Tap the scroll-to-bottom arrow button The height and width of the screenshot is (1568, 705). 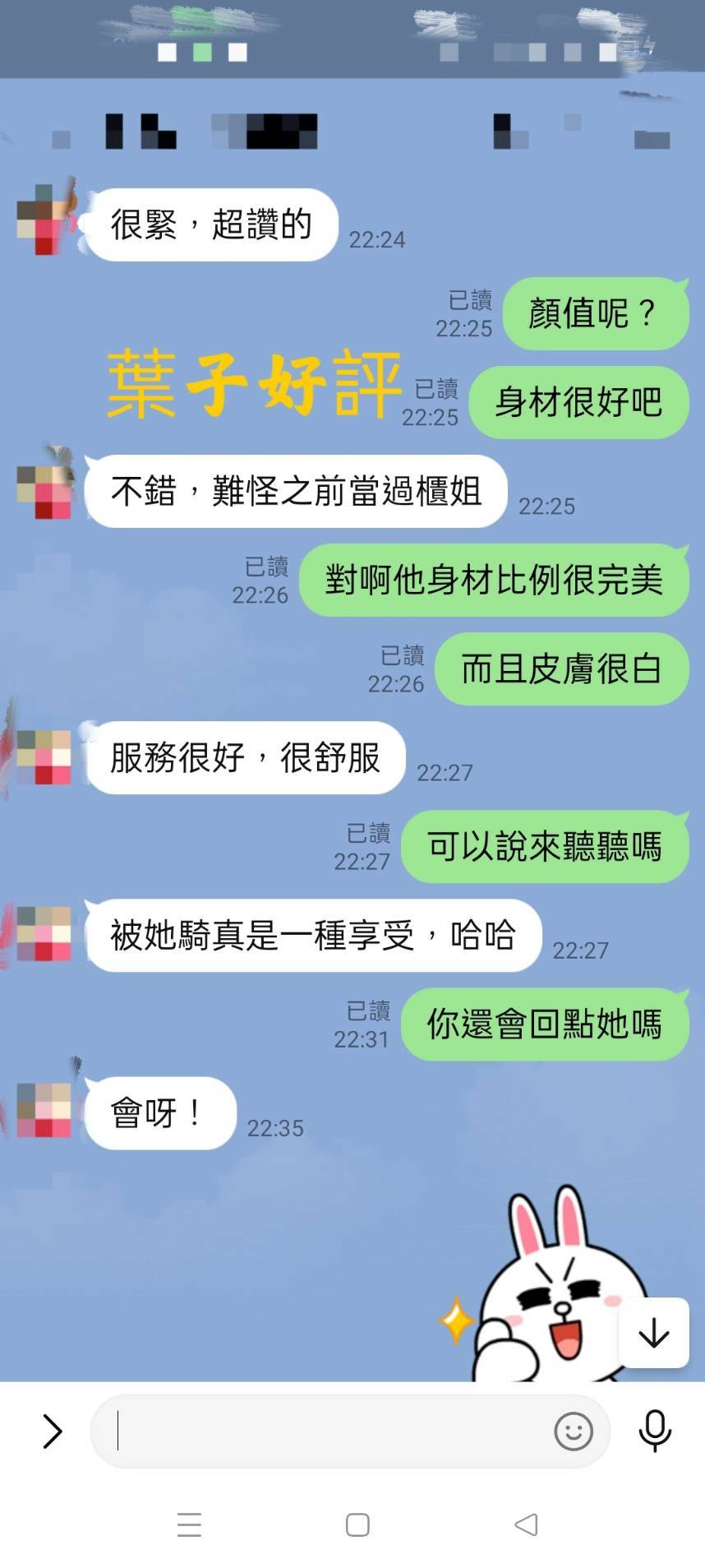click(653, 1333)
